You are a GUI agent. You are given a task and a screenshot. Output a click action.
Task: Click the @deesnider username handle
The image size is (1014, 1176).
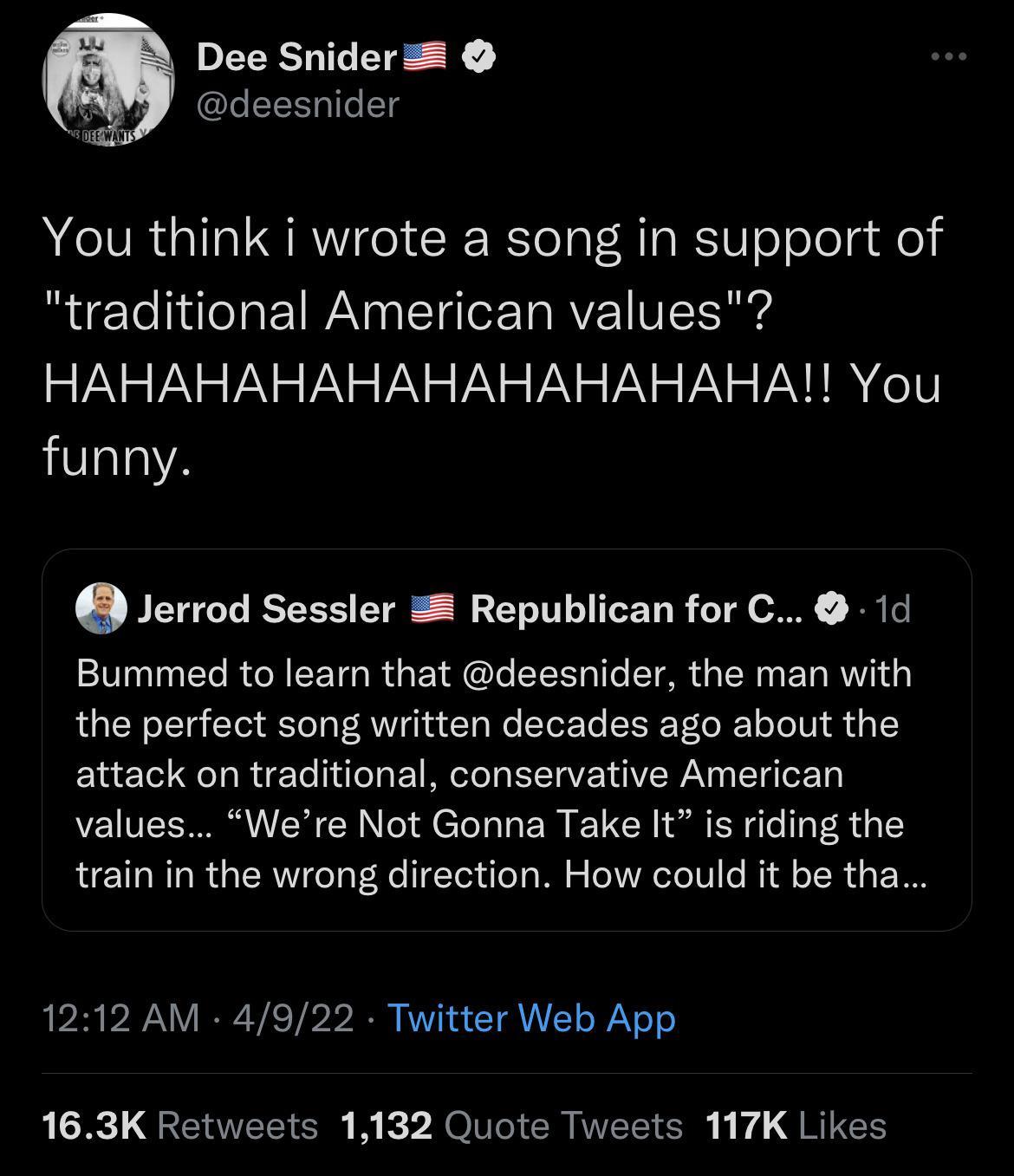coord(297,106)
